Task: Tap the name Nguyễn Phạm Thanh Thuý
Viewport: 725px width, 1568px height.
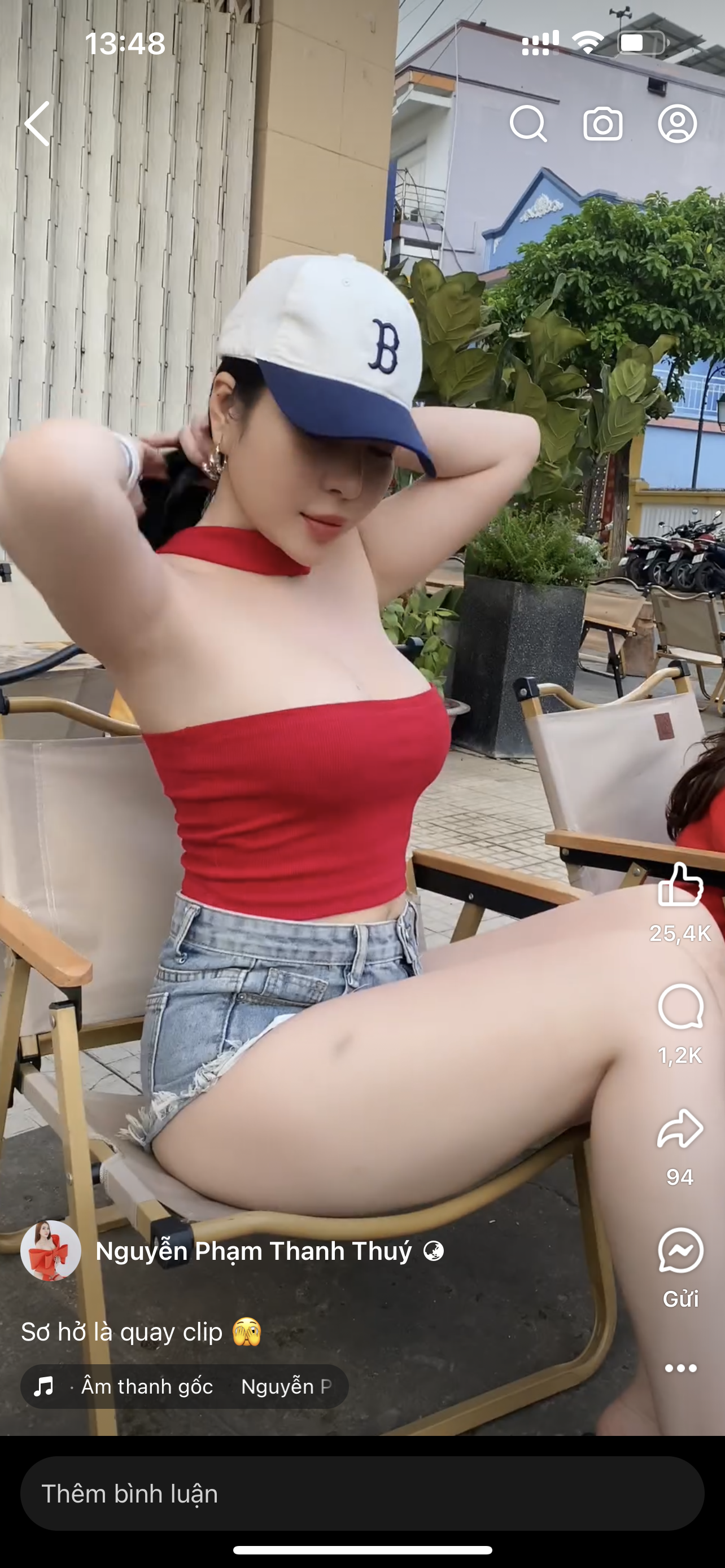Action: (253, 1251)
